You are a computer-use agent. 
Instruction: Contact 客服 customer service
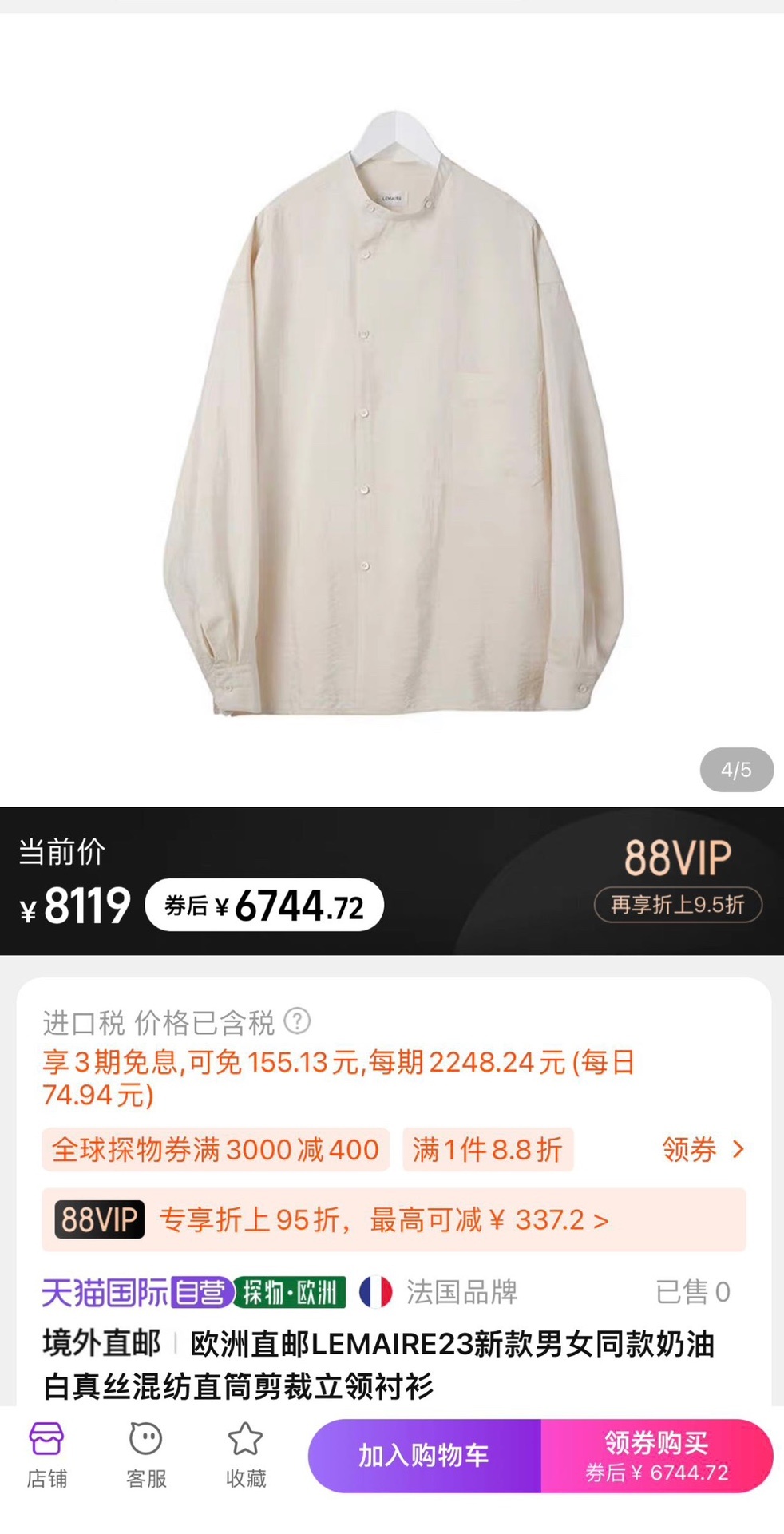tap(146, 1455)
